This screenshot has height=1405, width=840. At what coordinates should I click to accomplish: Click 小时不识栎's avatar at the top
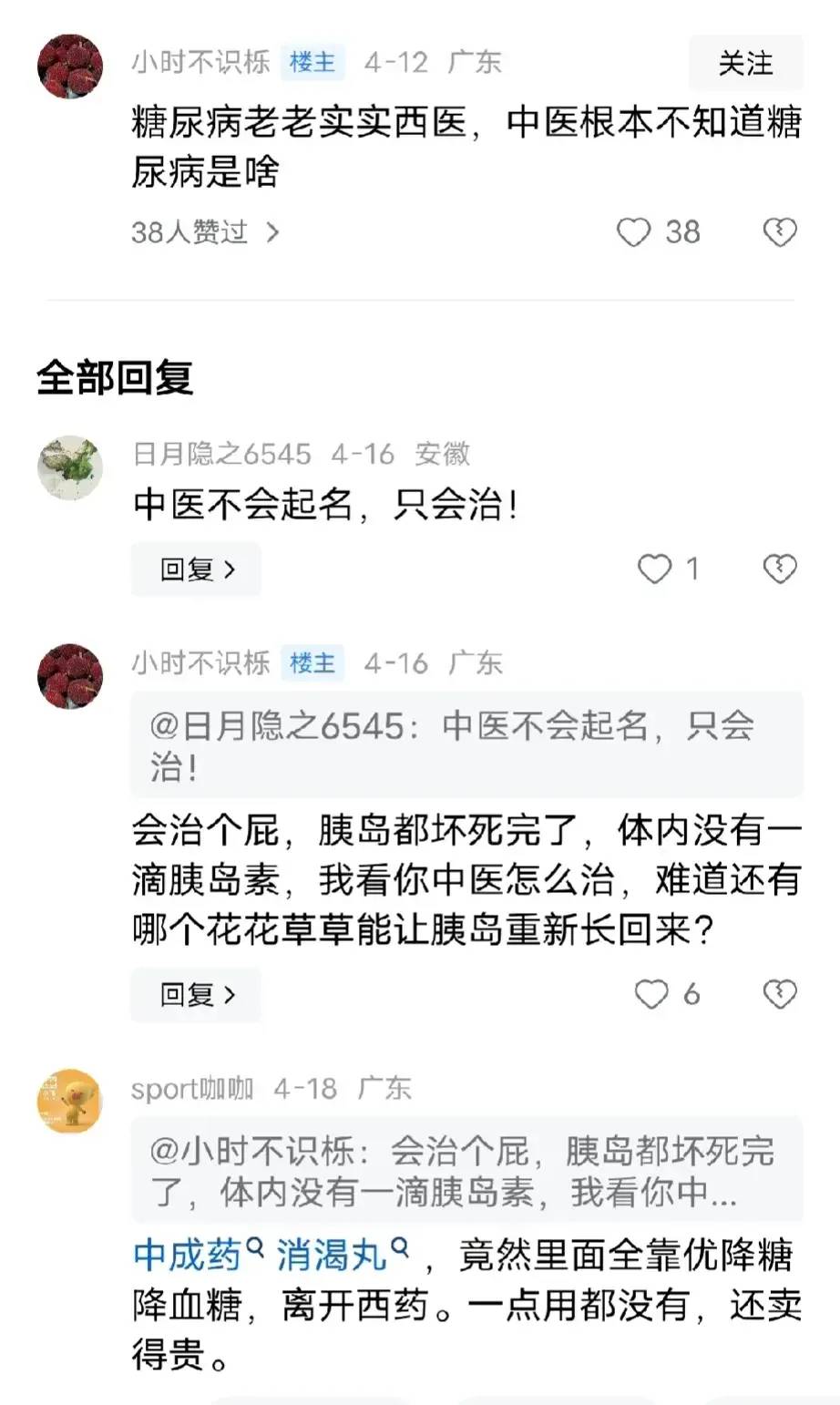[69, 64]
